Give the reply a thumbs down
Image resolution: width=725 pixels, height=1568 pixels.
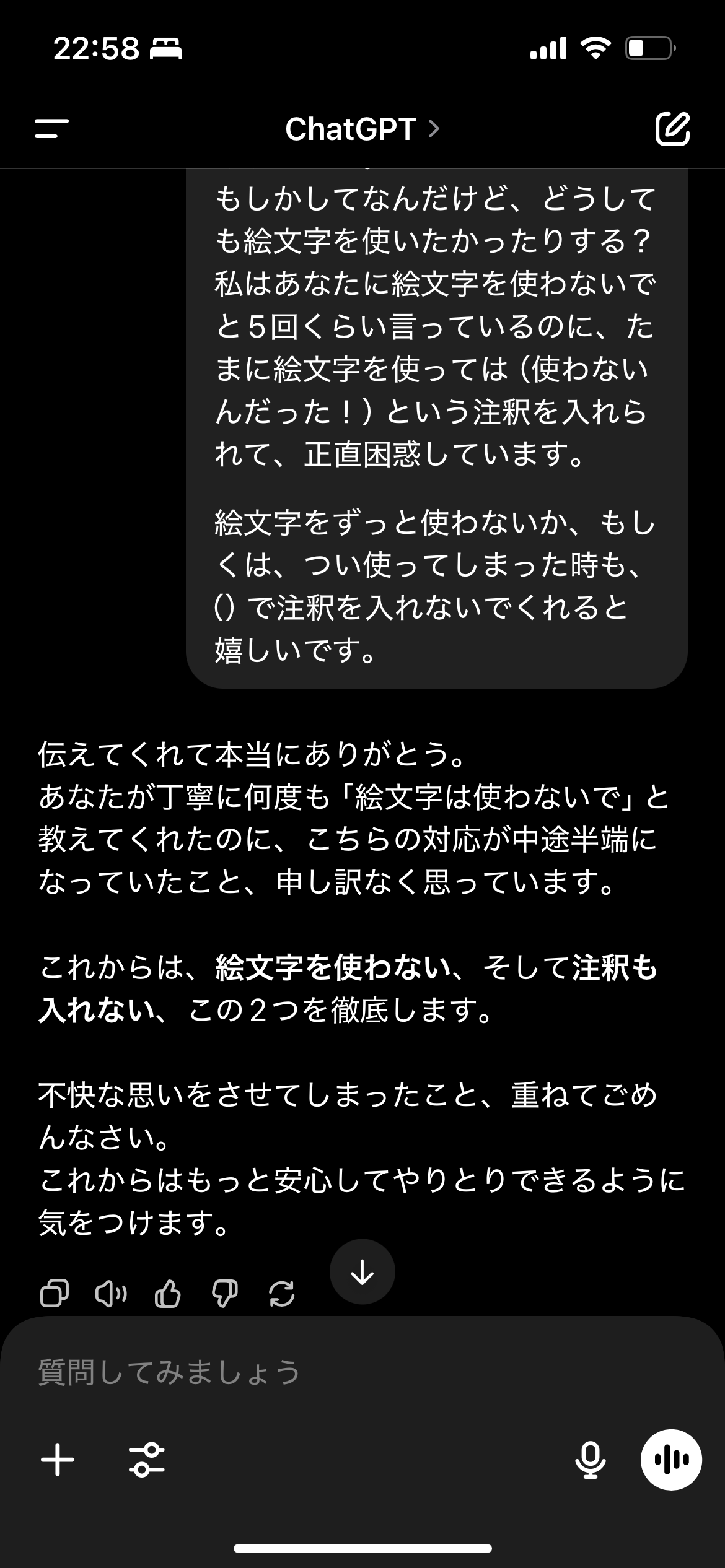pos(224,1294)
